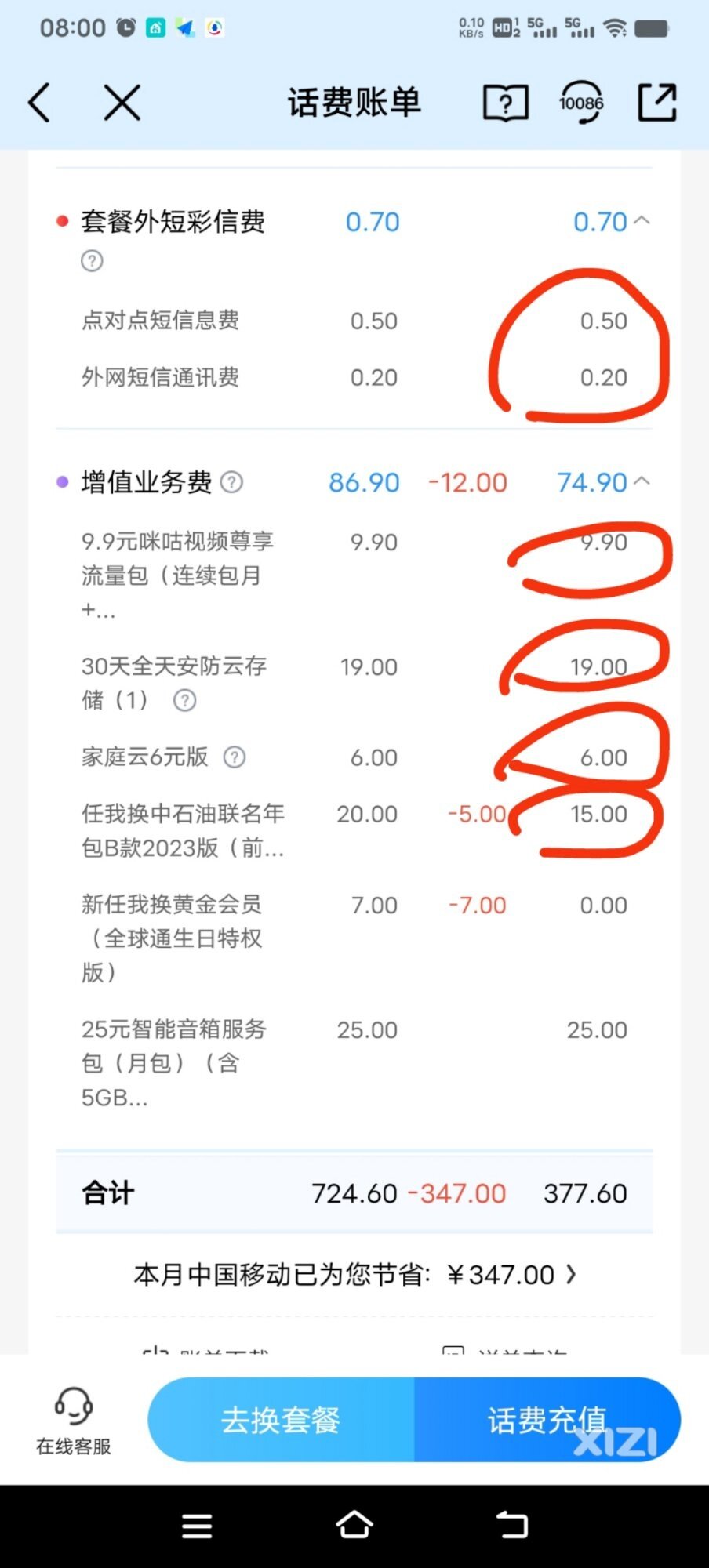Image resolution: width=709 pixels, height=1568 pixels.
Task: Close the 话费账单 page
Action: [x=122, y=103]
